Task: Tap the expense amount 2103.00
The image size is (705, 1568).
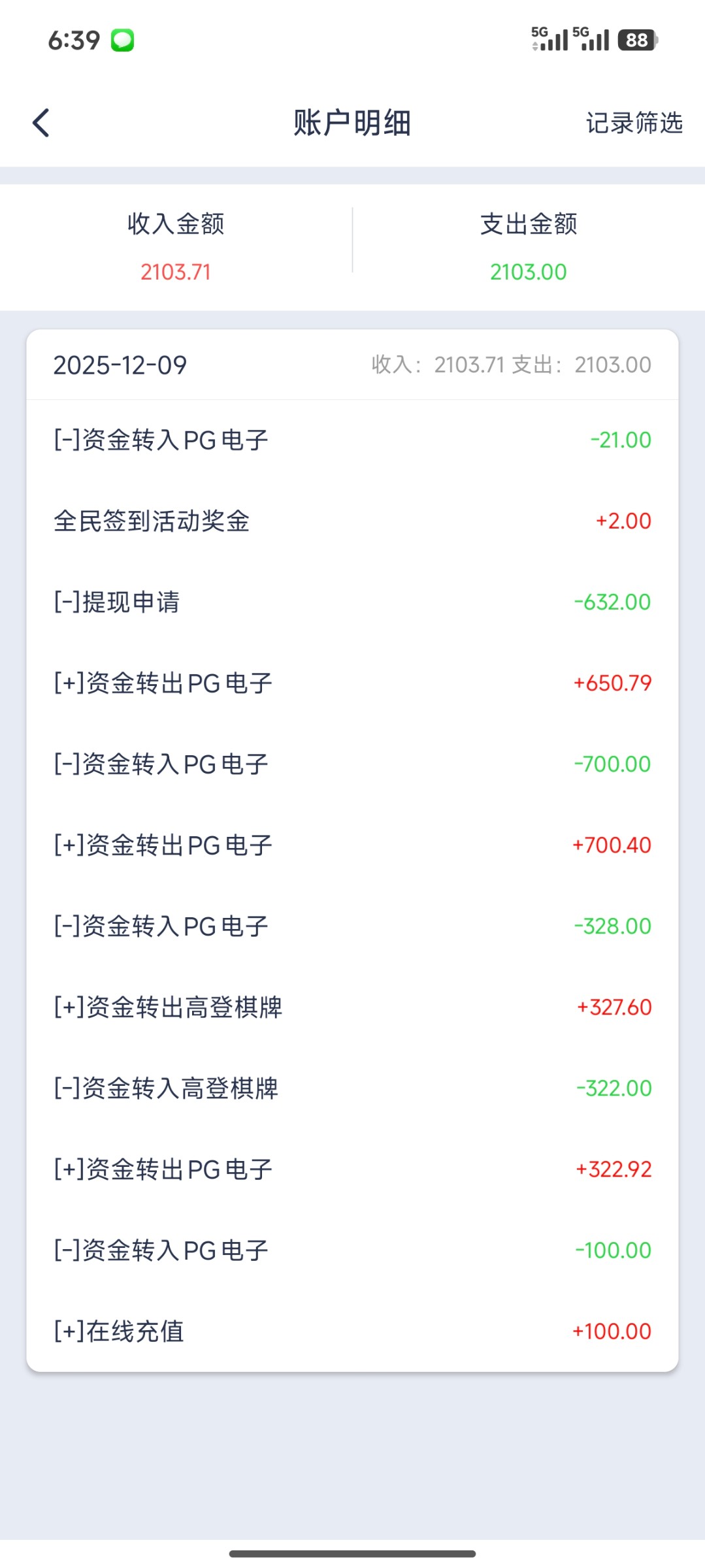Action: [x=528, y=271]
